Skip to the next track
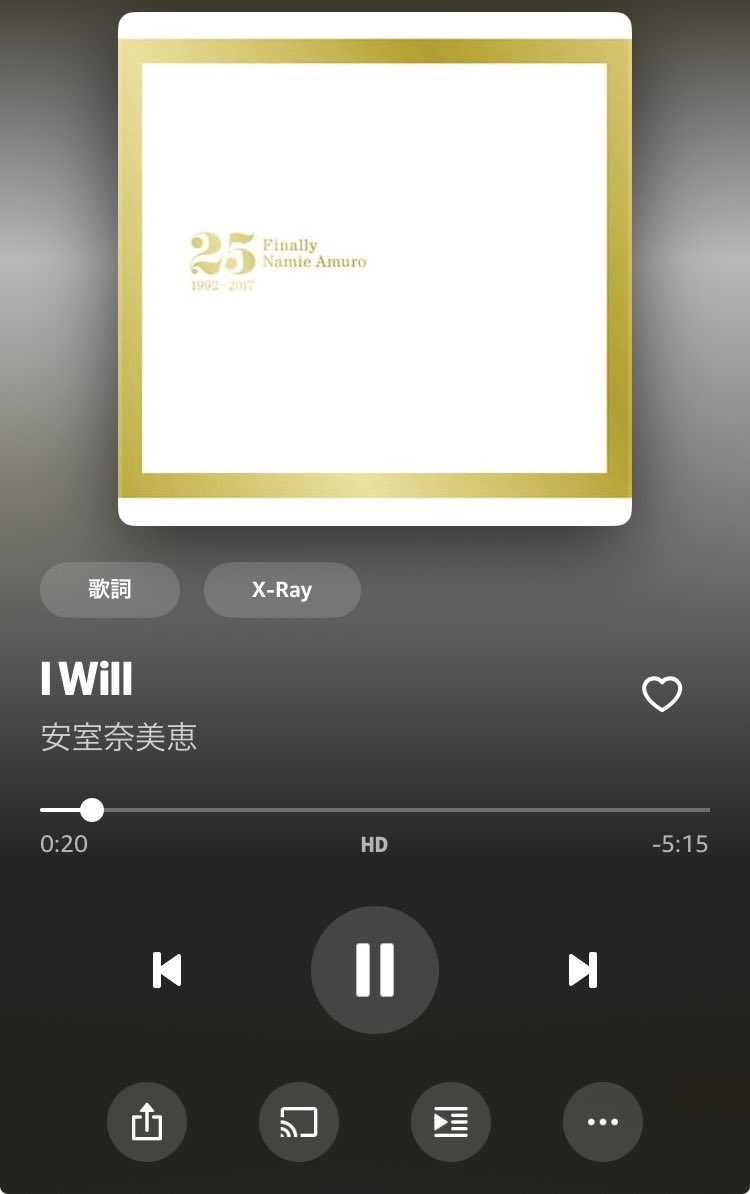 click(x=582, y=970)
